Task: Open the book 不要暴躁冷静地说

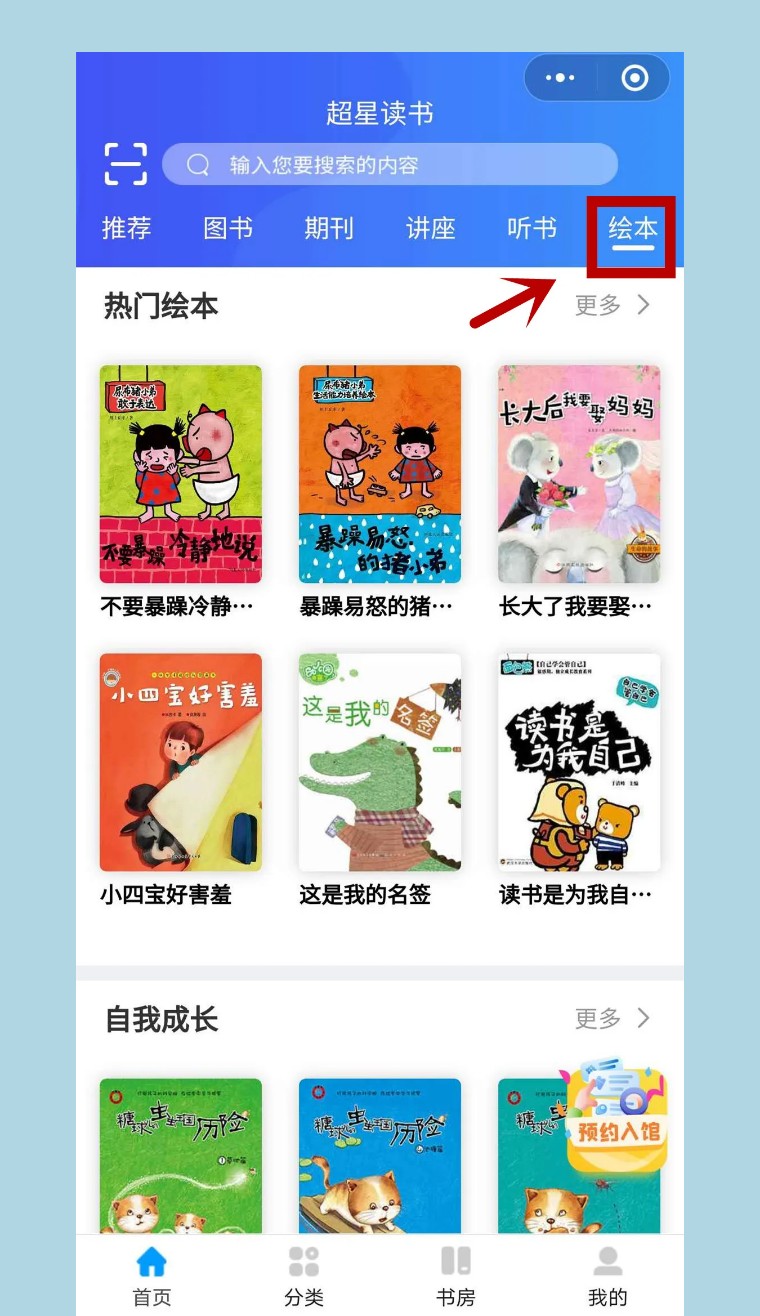Action: coord(180,491)
